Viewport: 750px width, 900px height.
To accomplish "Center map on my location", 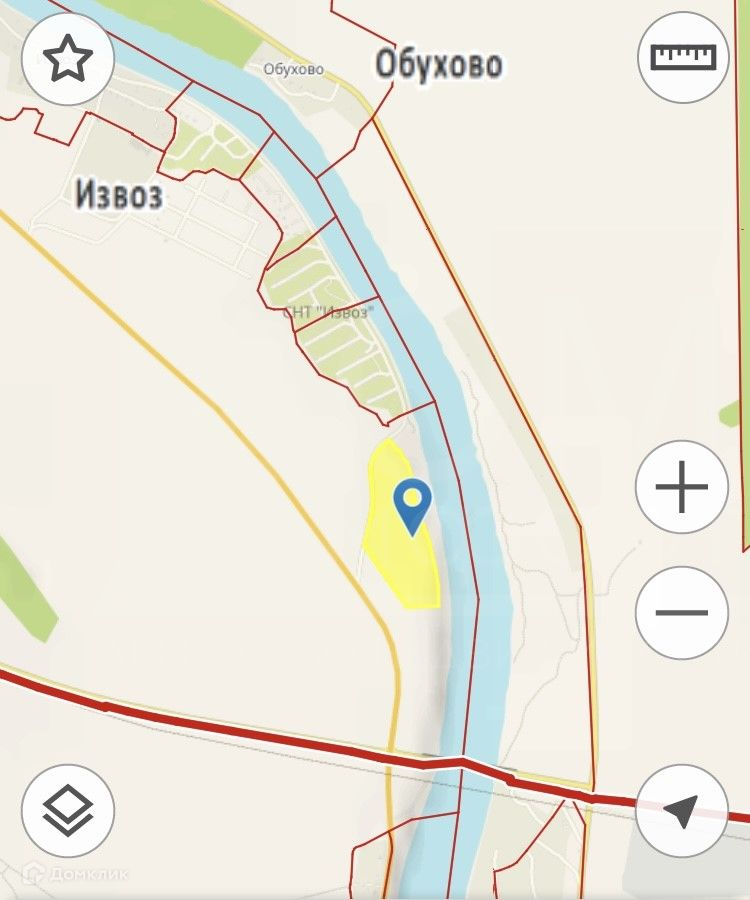I will coord(682,810).
